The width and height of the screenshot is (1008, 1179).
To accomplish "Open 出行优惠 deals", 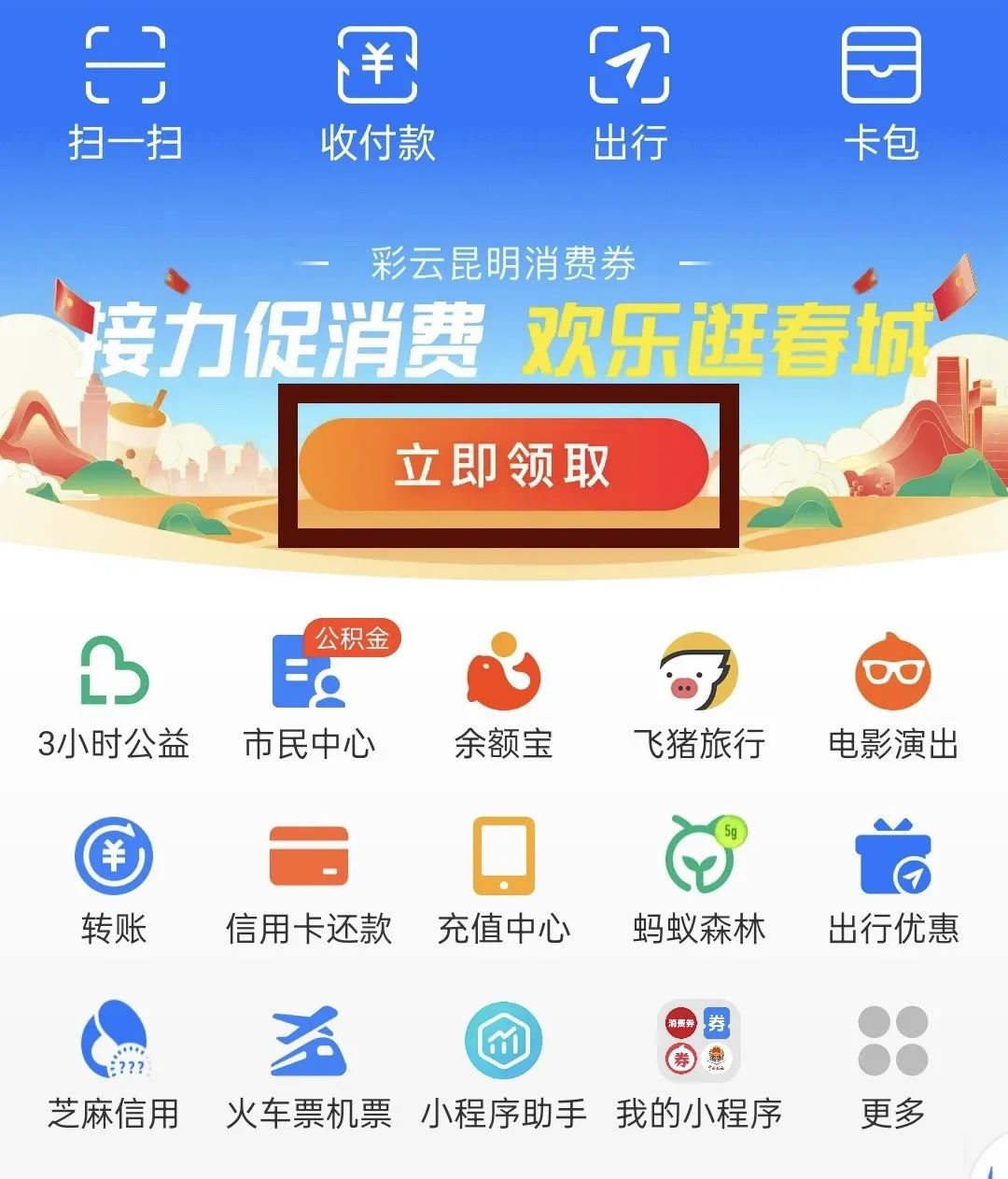I will [x=893, y=880].
